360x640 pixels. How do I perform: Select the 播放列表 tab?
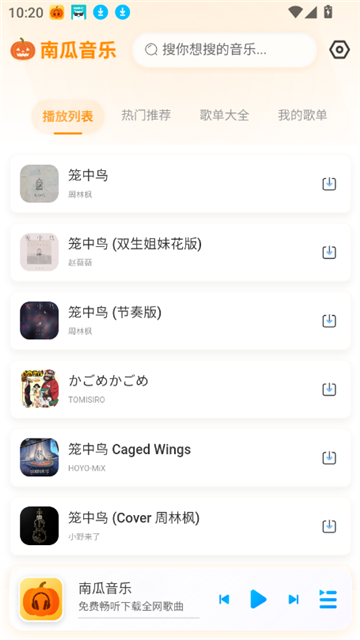tap(68, 117)
